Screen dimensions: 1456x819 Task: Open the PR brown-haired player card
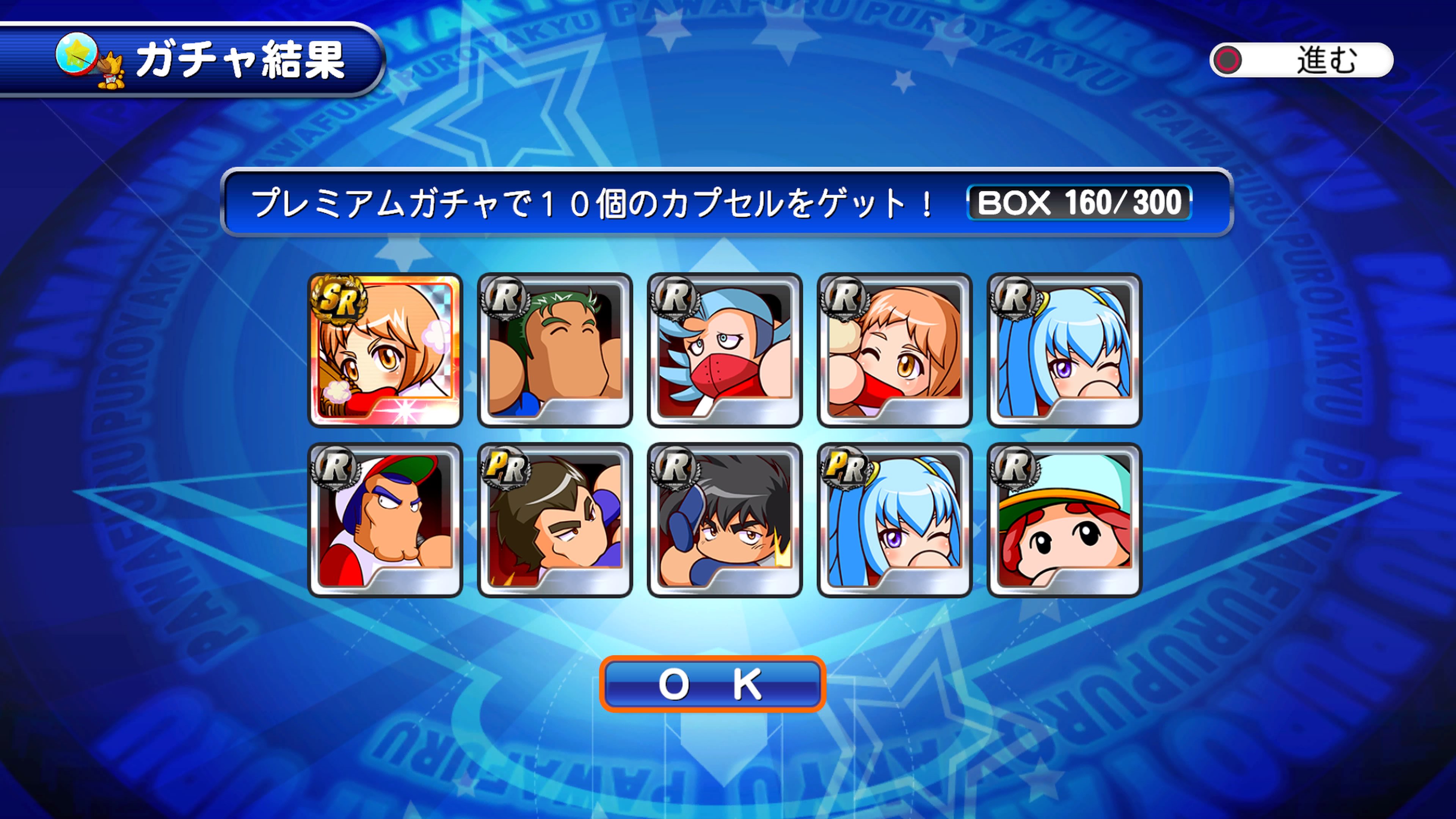[554, 520]
